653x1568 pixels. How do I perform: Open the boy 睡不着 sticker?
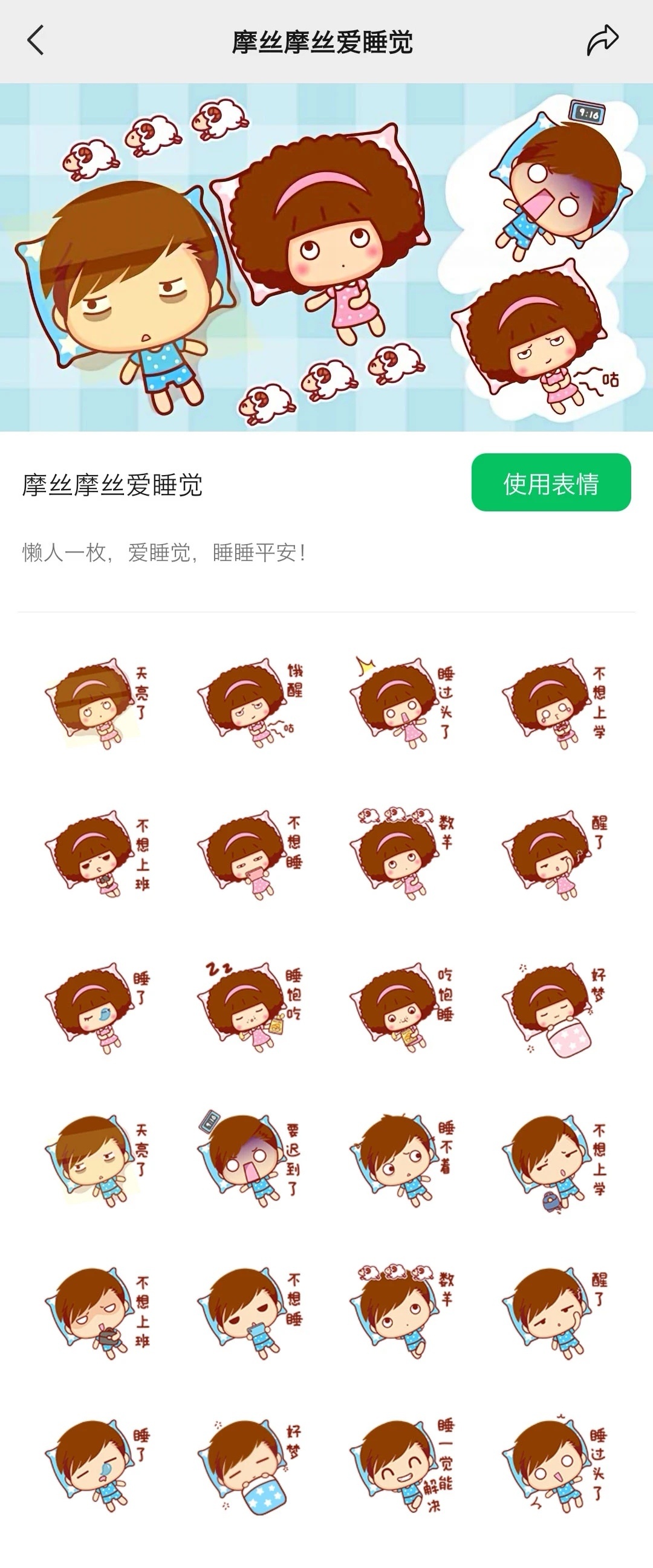click(x=402, y=1159)
